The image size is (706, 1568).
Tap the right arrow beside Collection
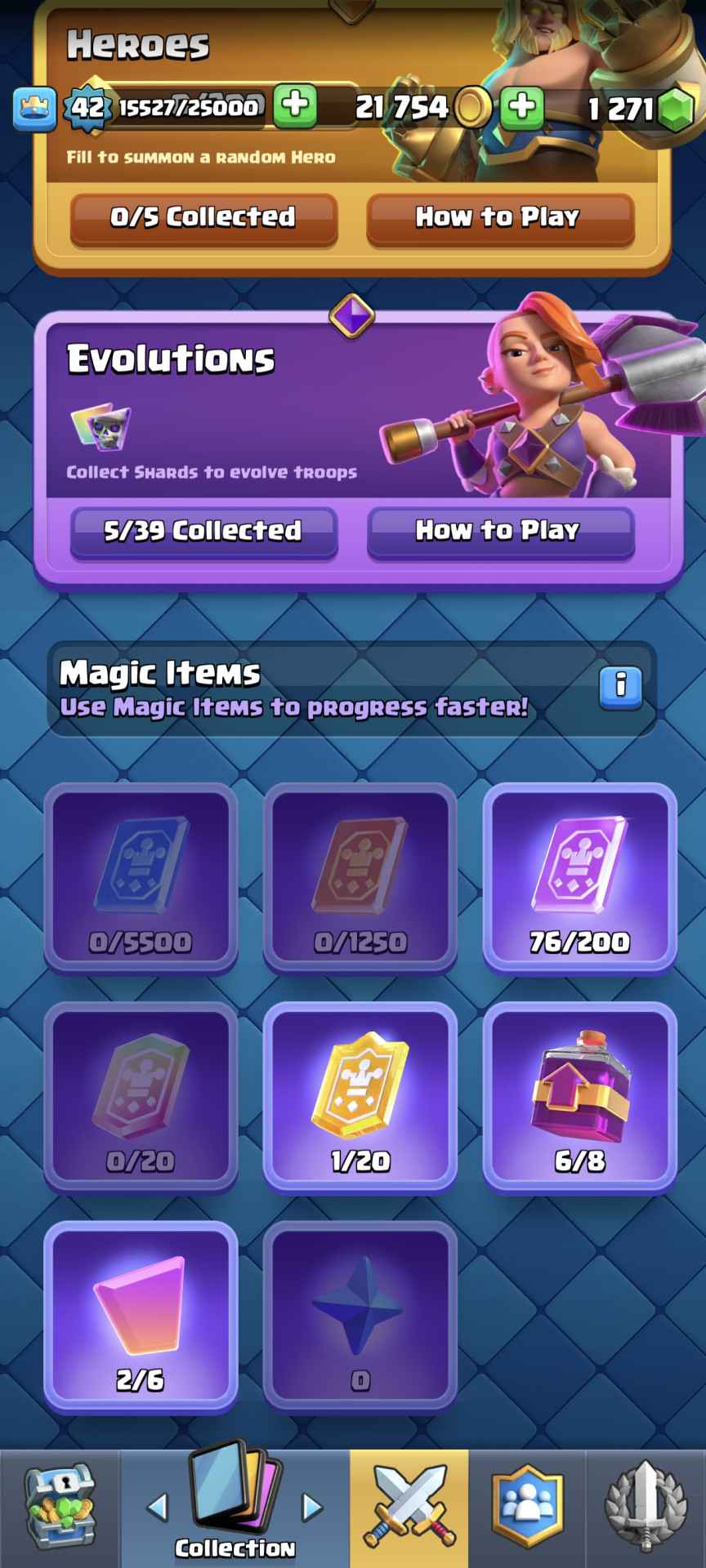pos(312,1507)
